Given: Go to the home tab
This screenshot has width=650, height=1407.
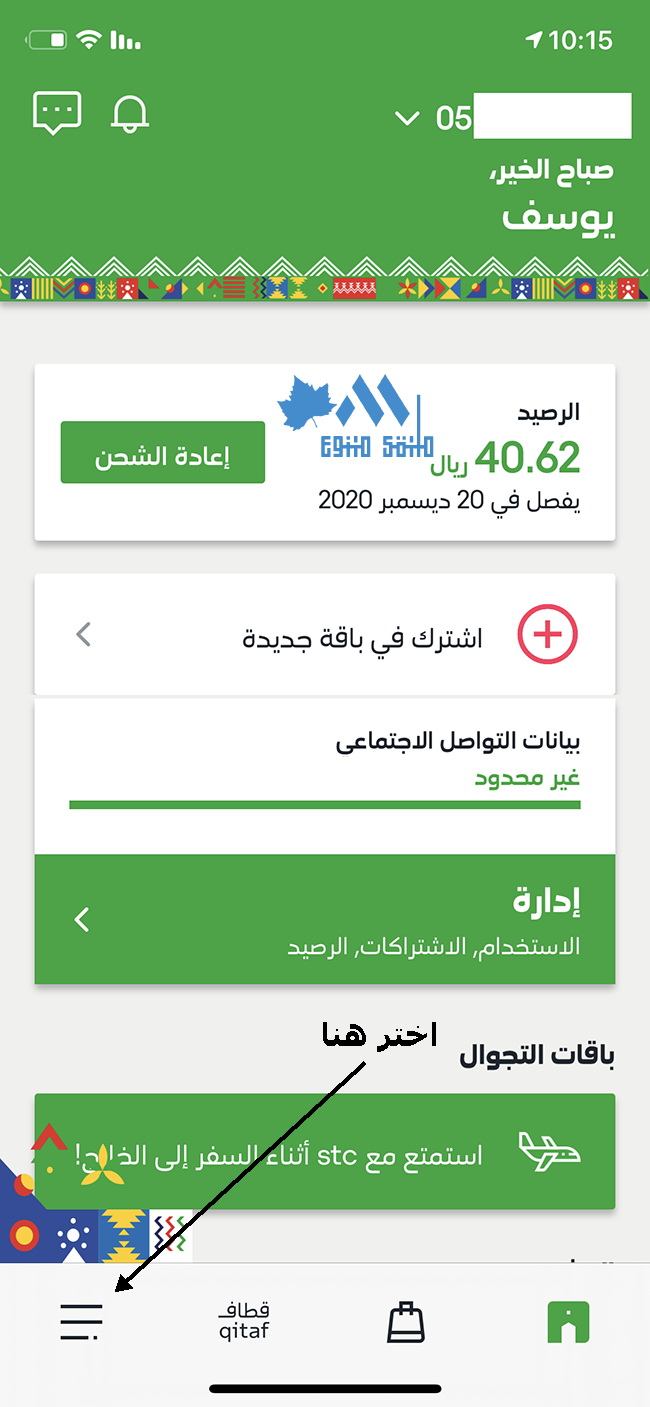Looking at the screenshot, I should click(568, 1322).
